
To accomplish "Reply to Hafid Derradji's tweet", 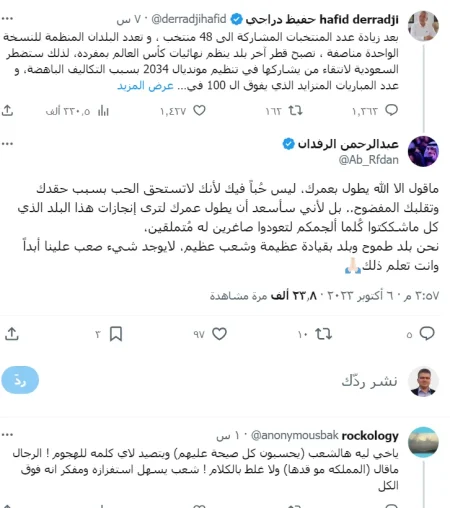I will click(391, 110).
